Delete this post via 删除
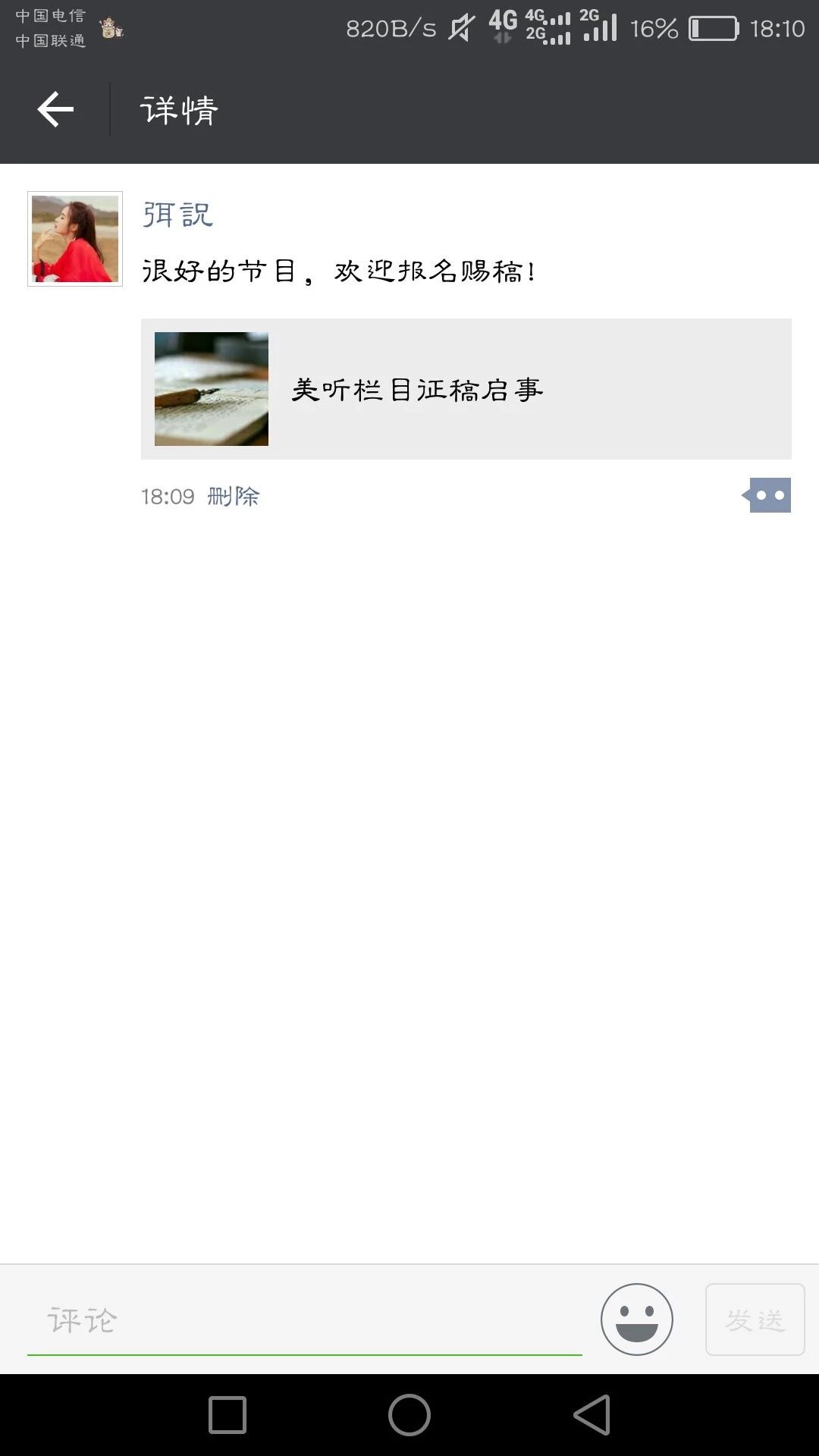This screenshot has height=1456, width=819. tap(234, 497)
